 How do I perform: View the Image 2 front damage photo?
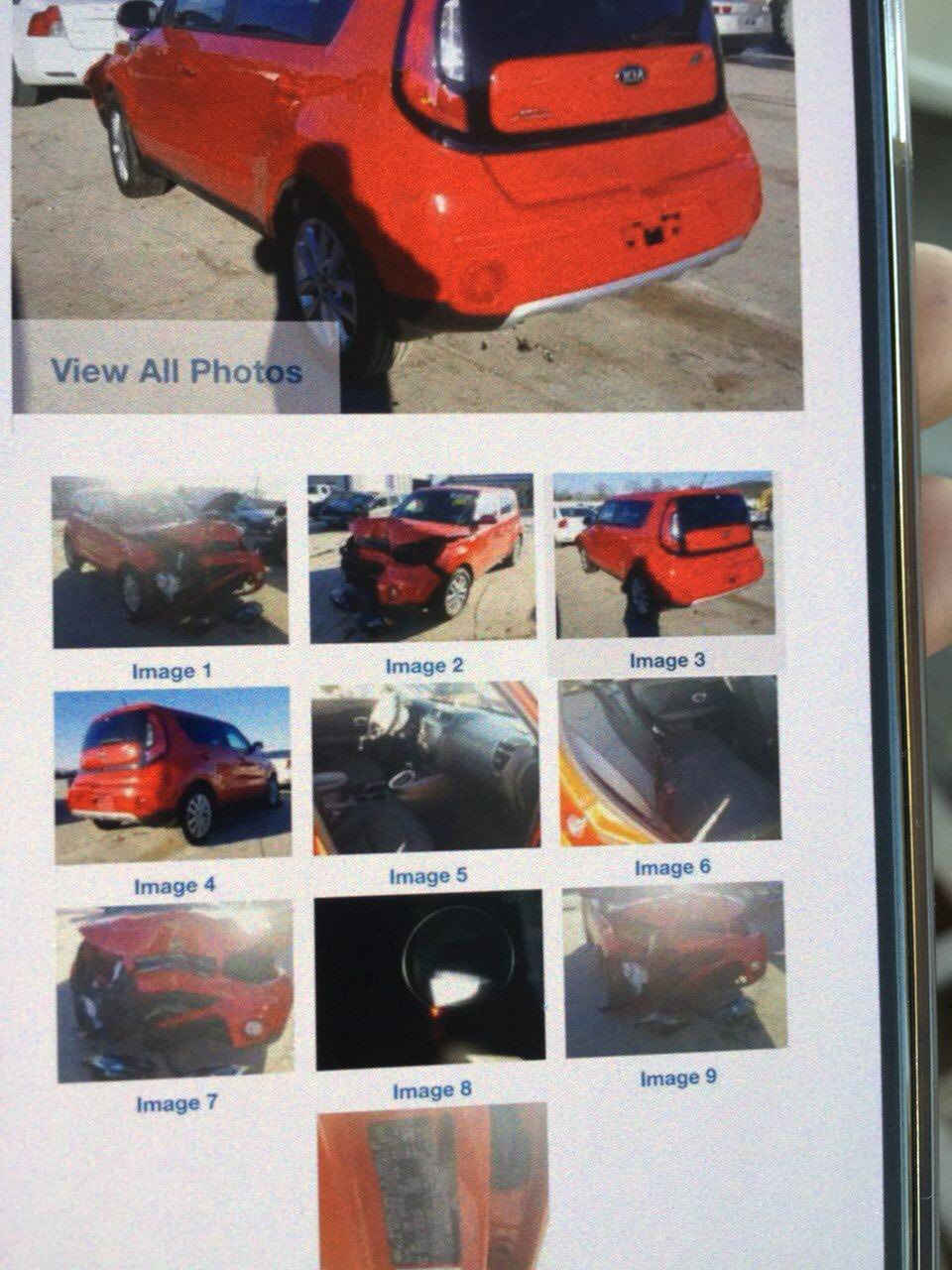(420, 559)
